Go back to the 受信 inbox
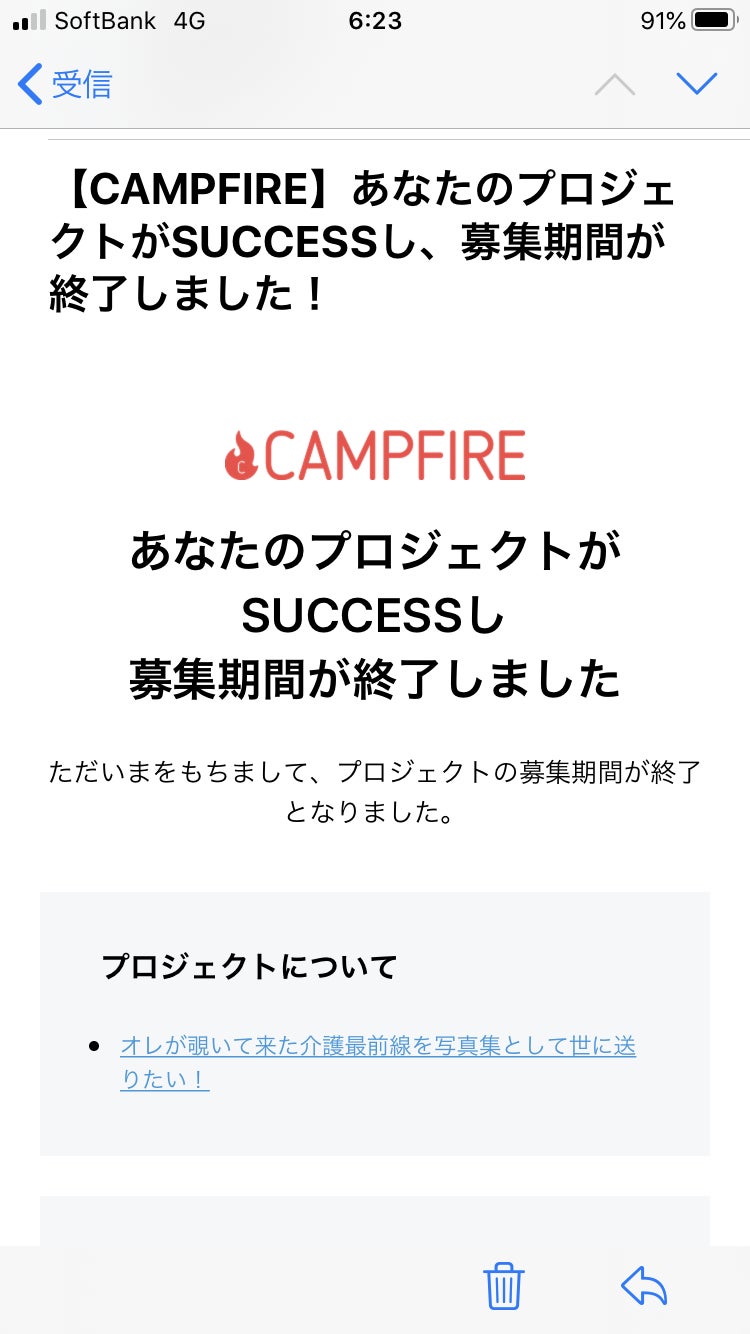The width and height of the screenshot is (750, 1334). pyautogui.click(x=65, y=84)
